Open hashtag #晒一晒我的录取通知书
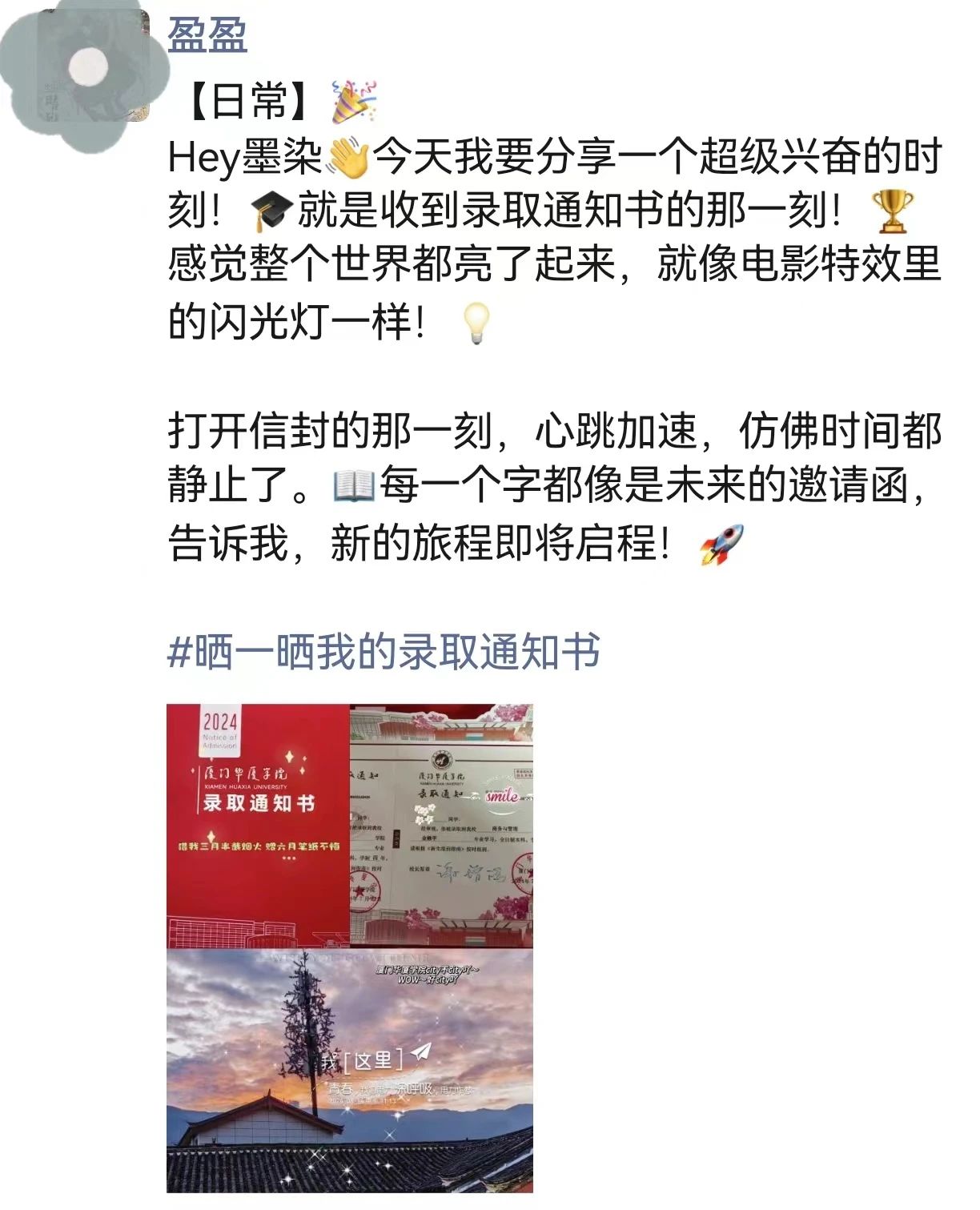Image resolution: width=980 pixels, height=1210 pixels. (384, 652)
